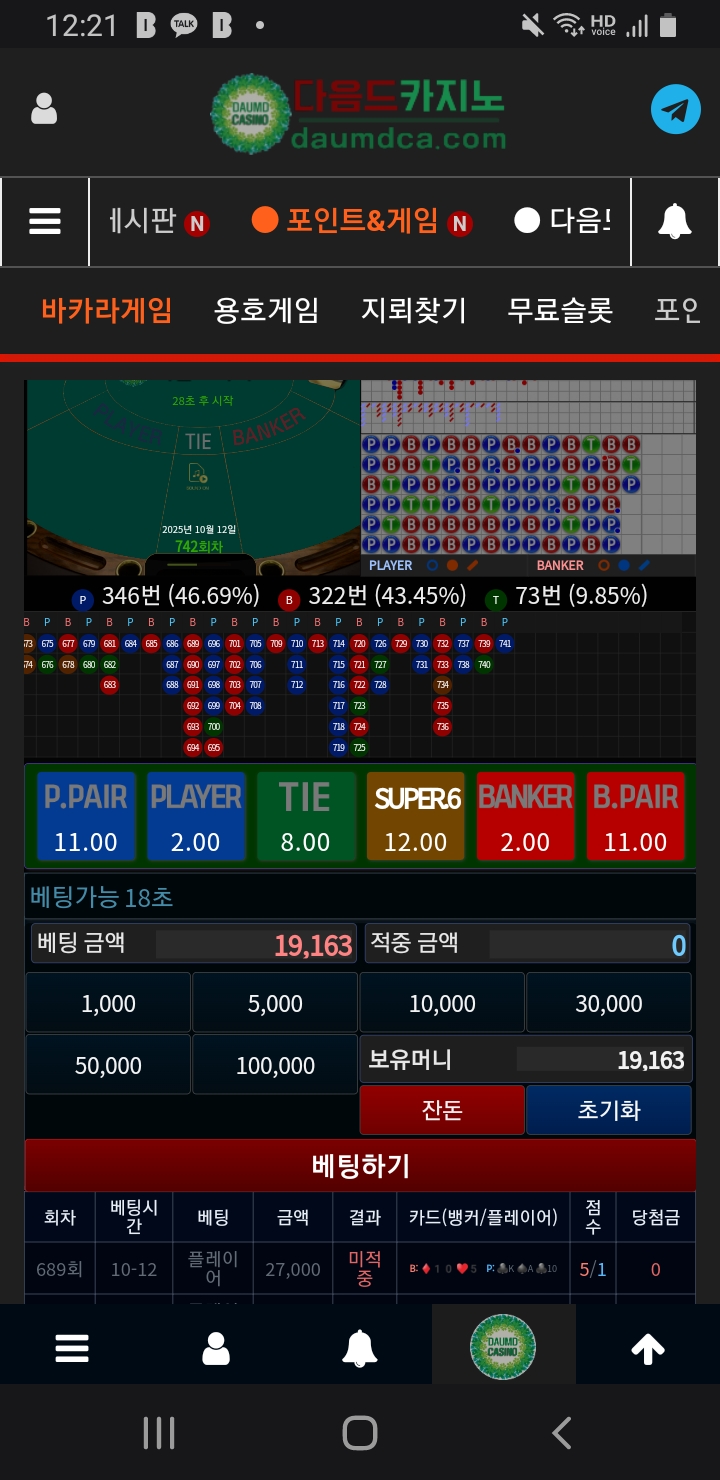Reset the bet with 초기화
720x1480 pixels.
point(609,1110)
